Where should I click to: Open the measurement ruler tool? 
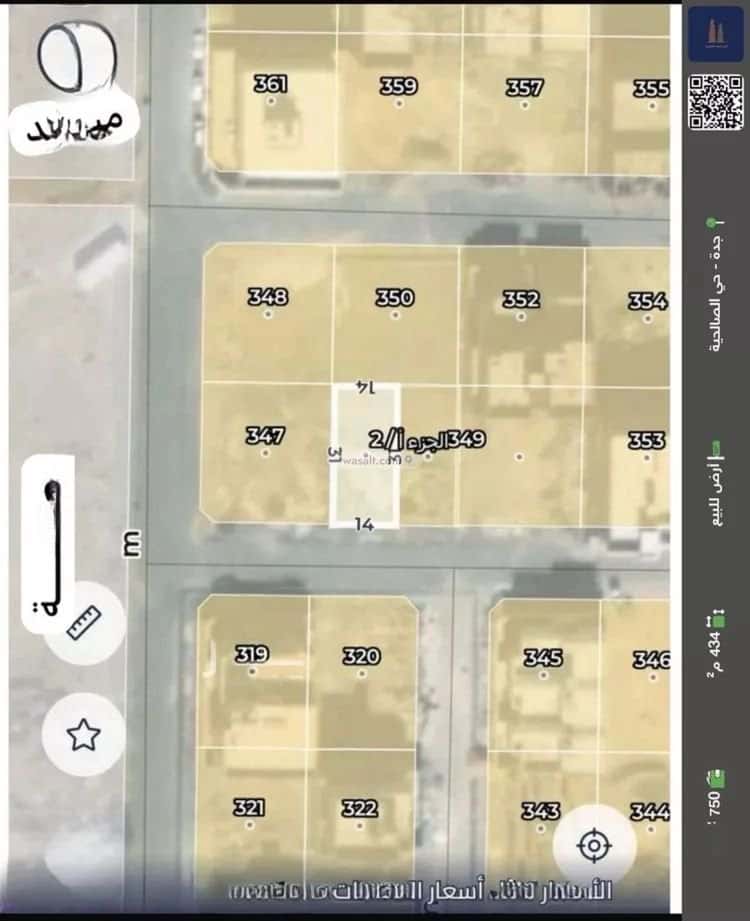point(84,620)
